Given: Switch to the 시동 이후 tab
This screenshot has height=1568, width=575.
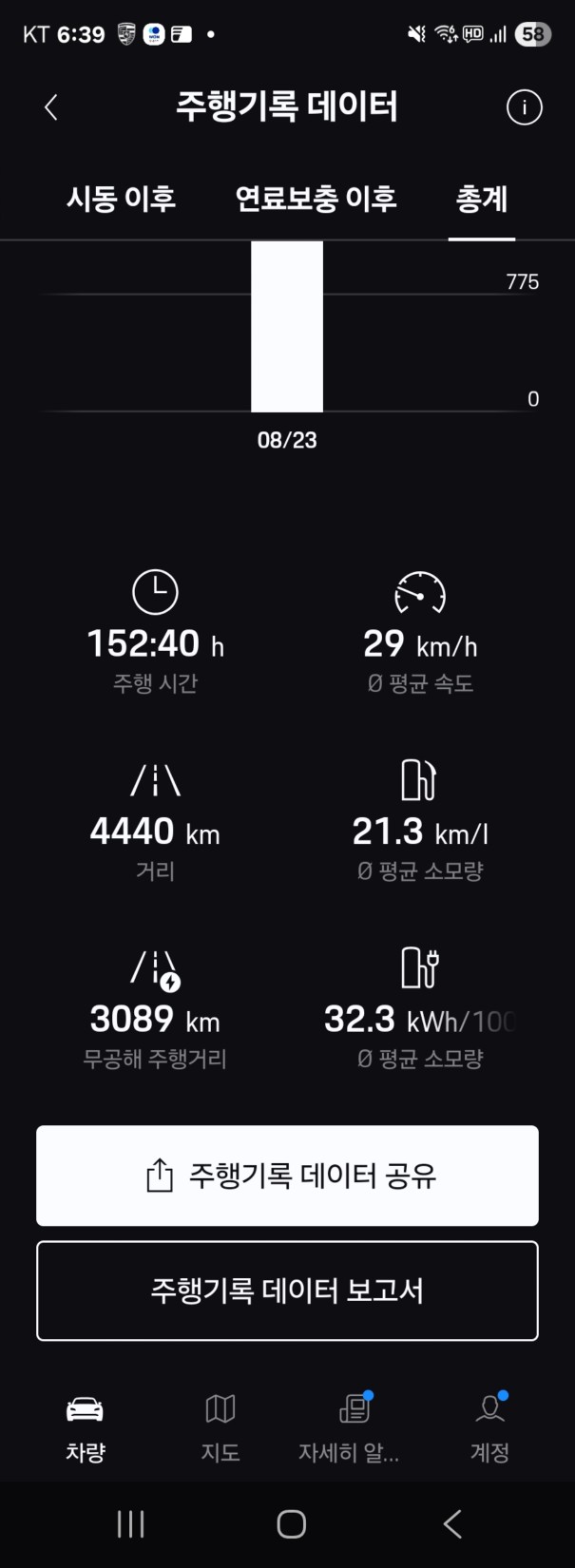Looking at the screenshot, I should coord(121,200).
